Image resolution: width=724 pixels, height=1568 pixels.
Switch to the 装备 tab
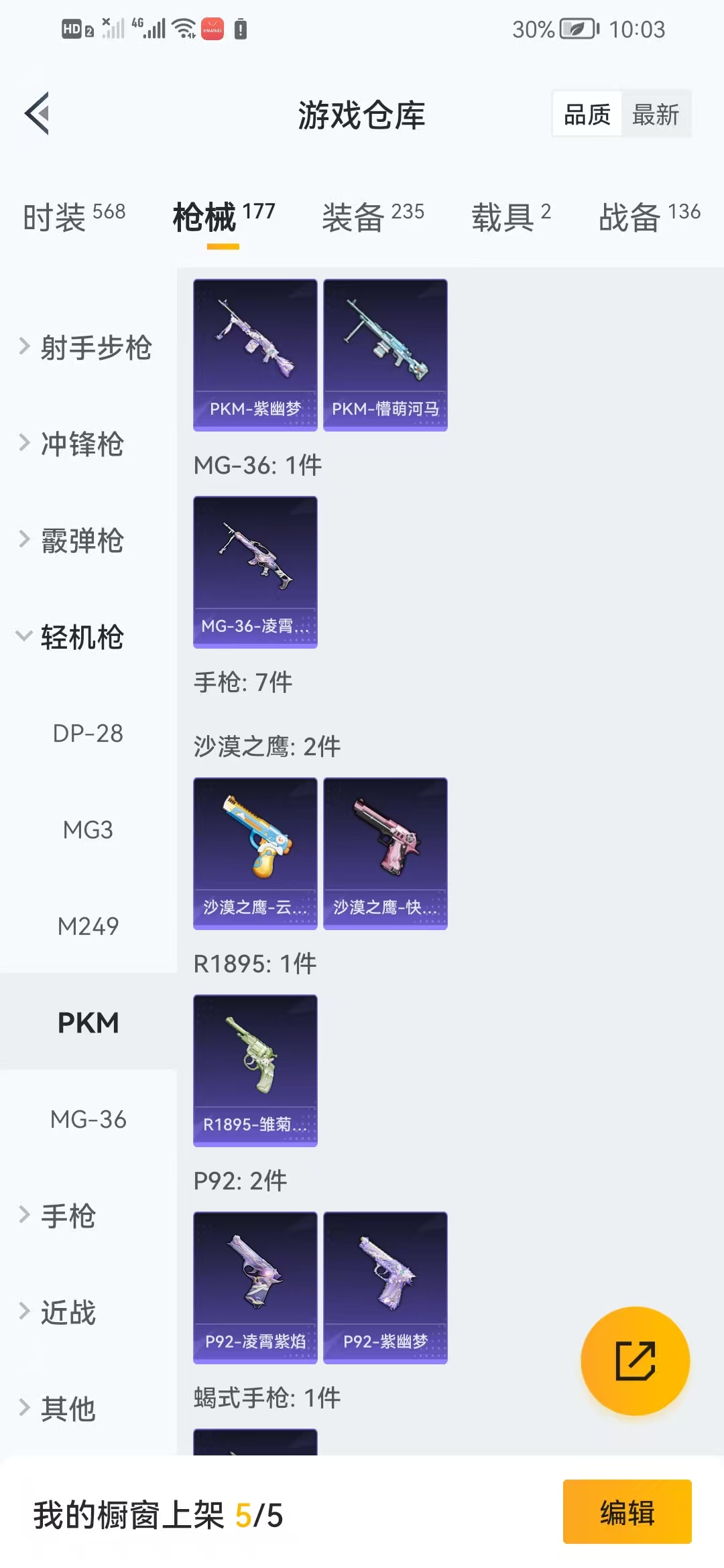click(x=373, y=217)
